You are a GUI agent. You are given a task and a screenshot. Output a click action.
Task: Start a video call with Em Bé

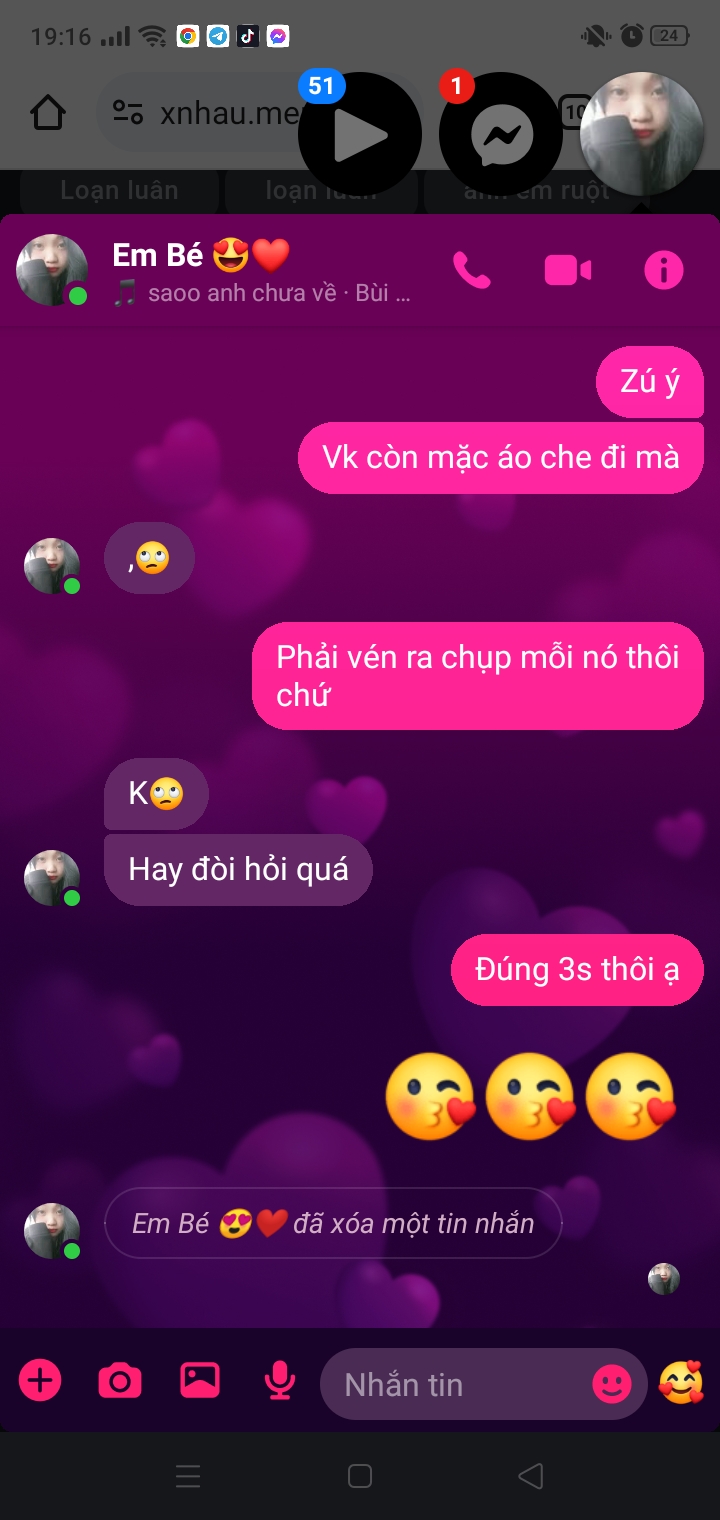[x=567, y=270]
